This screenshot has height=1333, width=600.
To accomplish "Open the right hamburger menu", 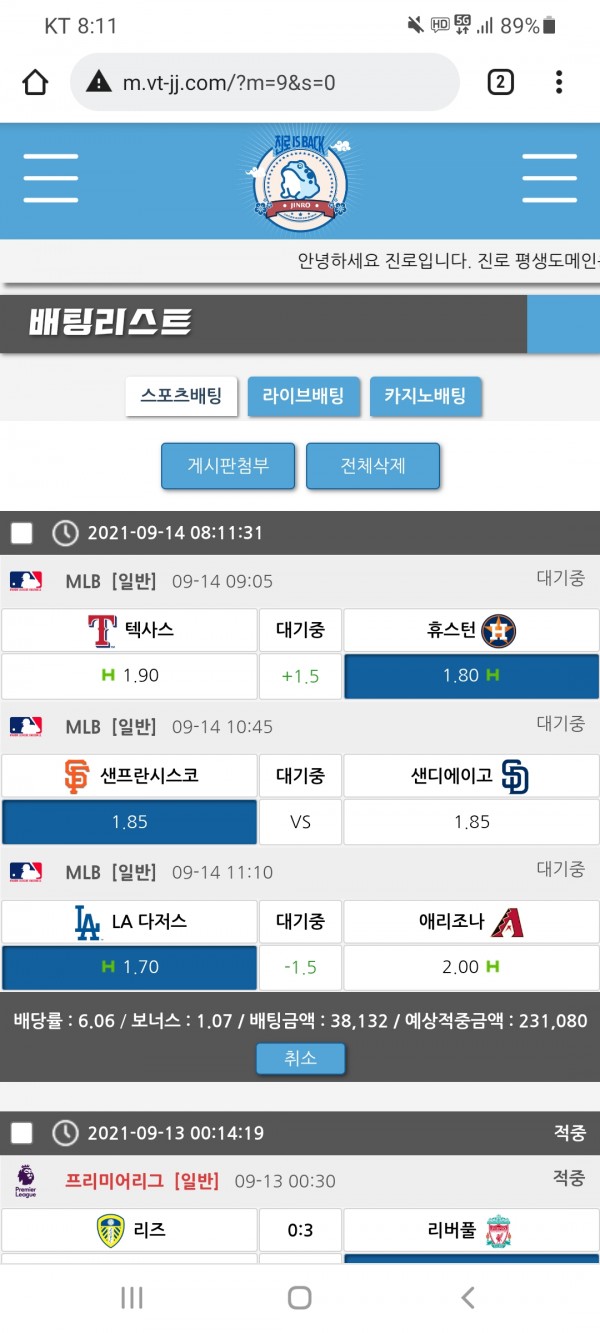I will point(549,180).
